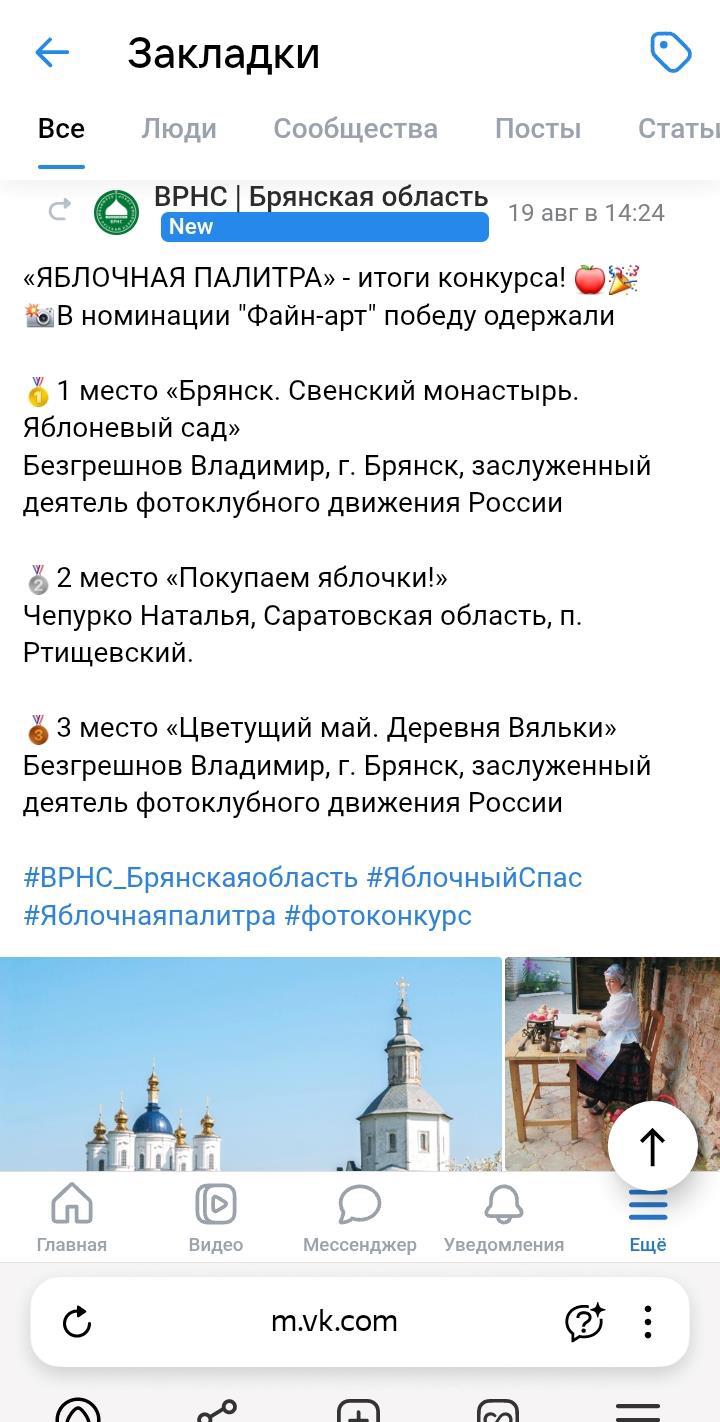Open hashtag #ВРНС_Брянскаяобласть
Image resolution: width=720 pixels, height=1422 pixels.
pyautogui.click(x=190, y=878)
